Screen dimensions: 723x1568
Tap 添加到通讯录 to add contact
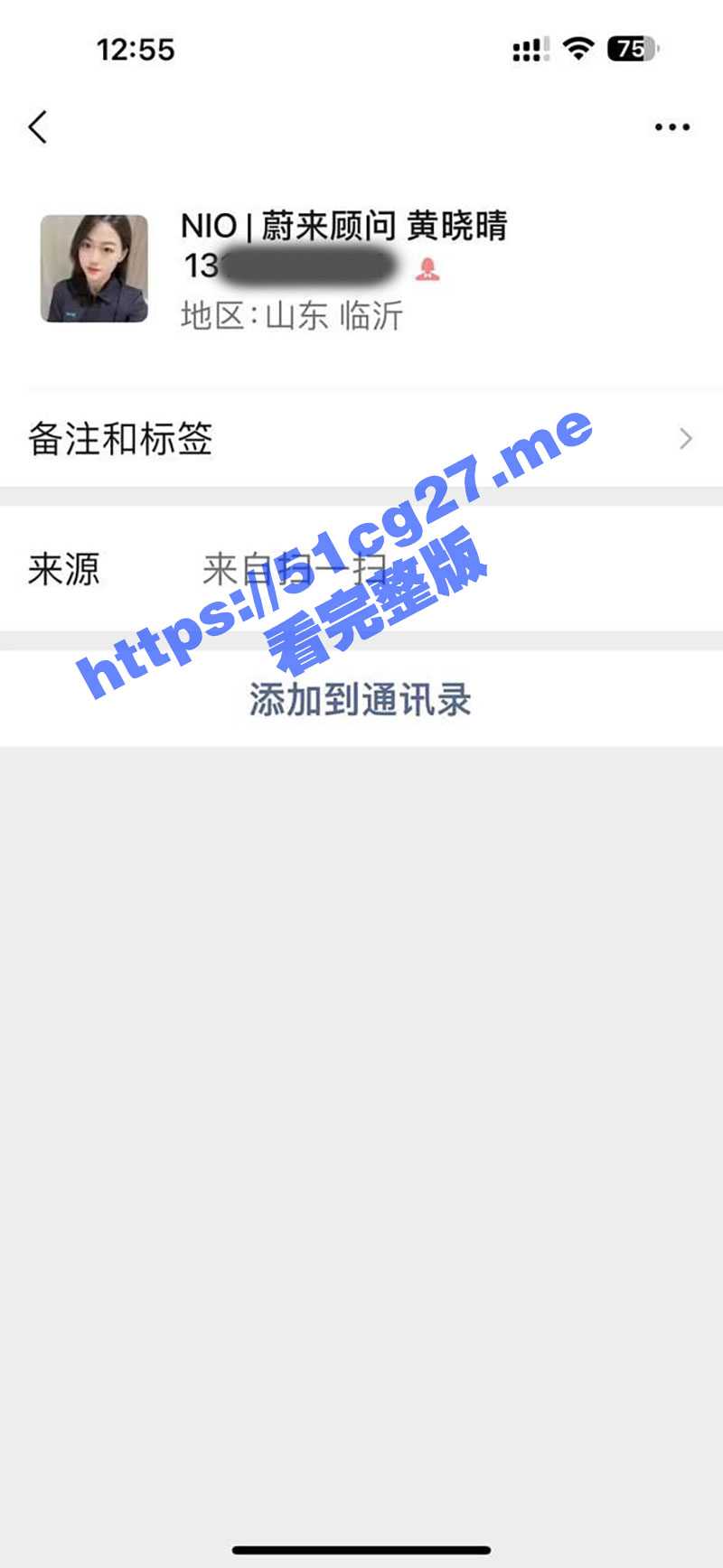pyautogui.click(x=361, y=699)
